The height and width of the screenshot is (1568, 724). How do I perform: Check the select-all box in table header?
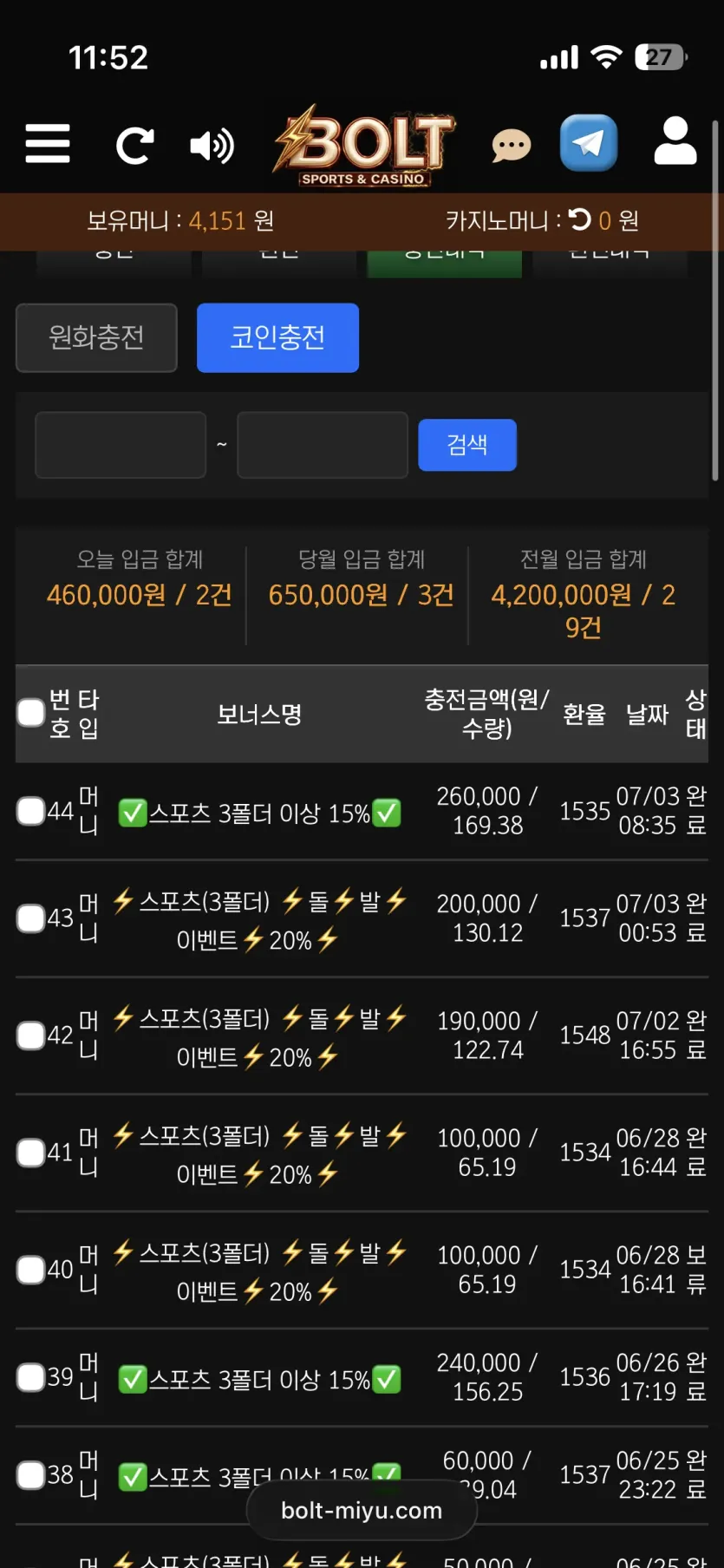pyautogui.click(x=31, y=713)
